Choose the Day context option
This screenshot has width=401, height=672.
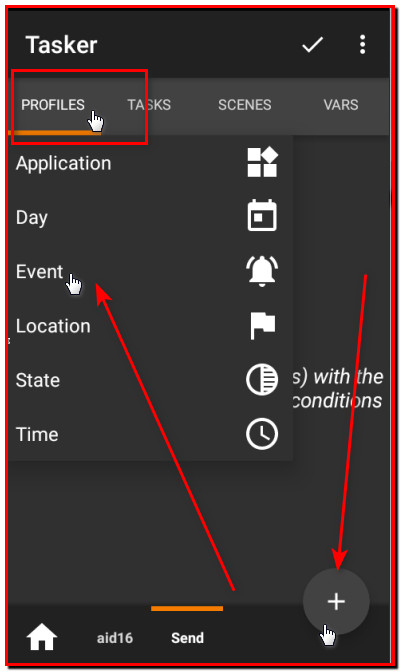coord(150,217)
